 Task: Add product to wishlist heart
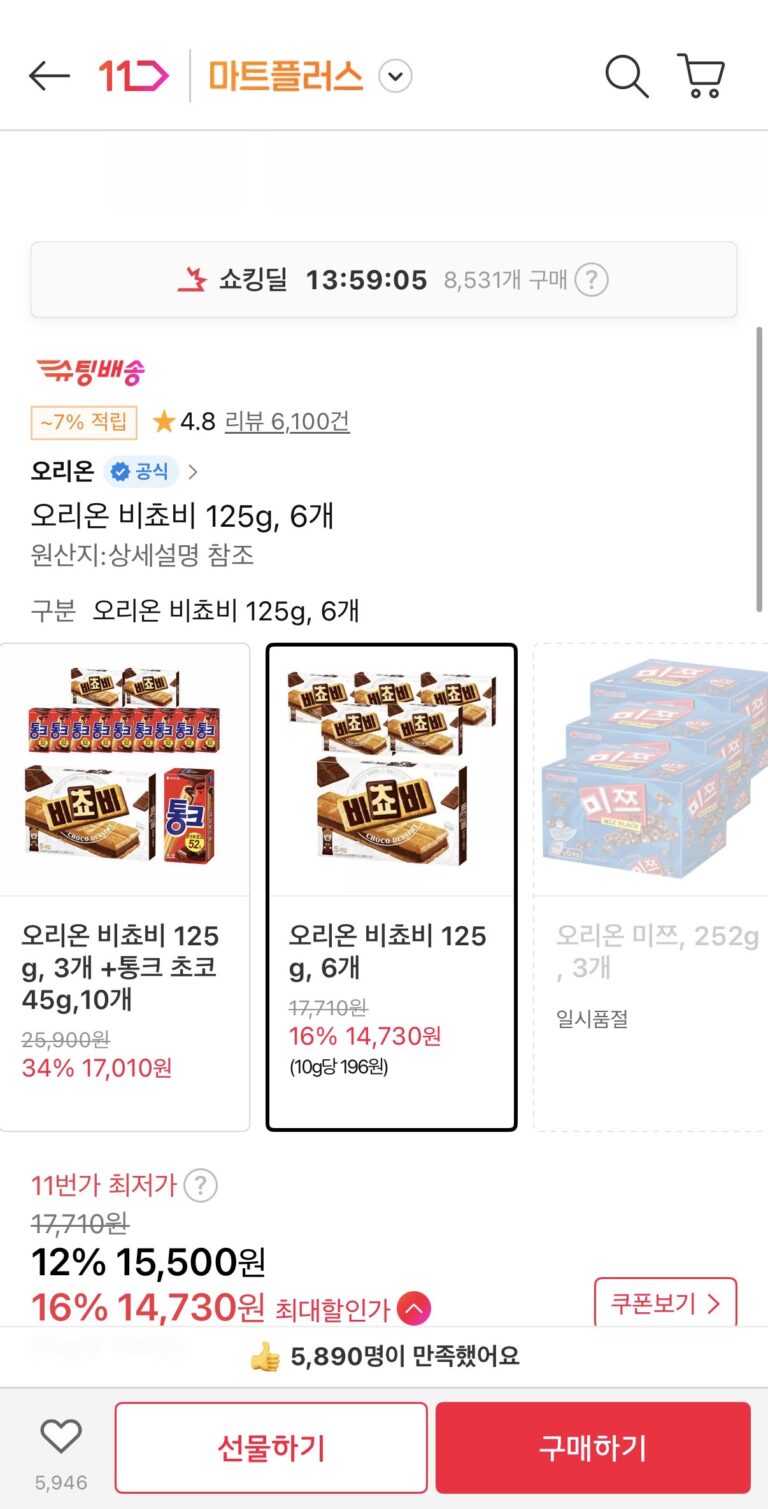[61, 1438]
